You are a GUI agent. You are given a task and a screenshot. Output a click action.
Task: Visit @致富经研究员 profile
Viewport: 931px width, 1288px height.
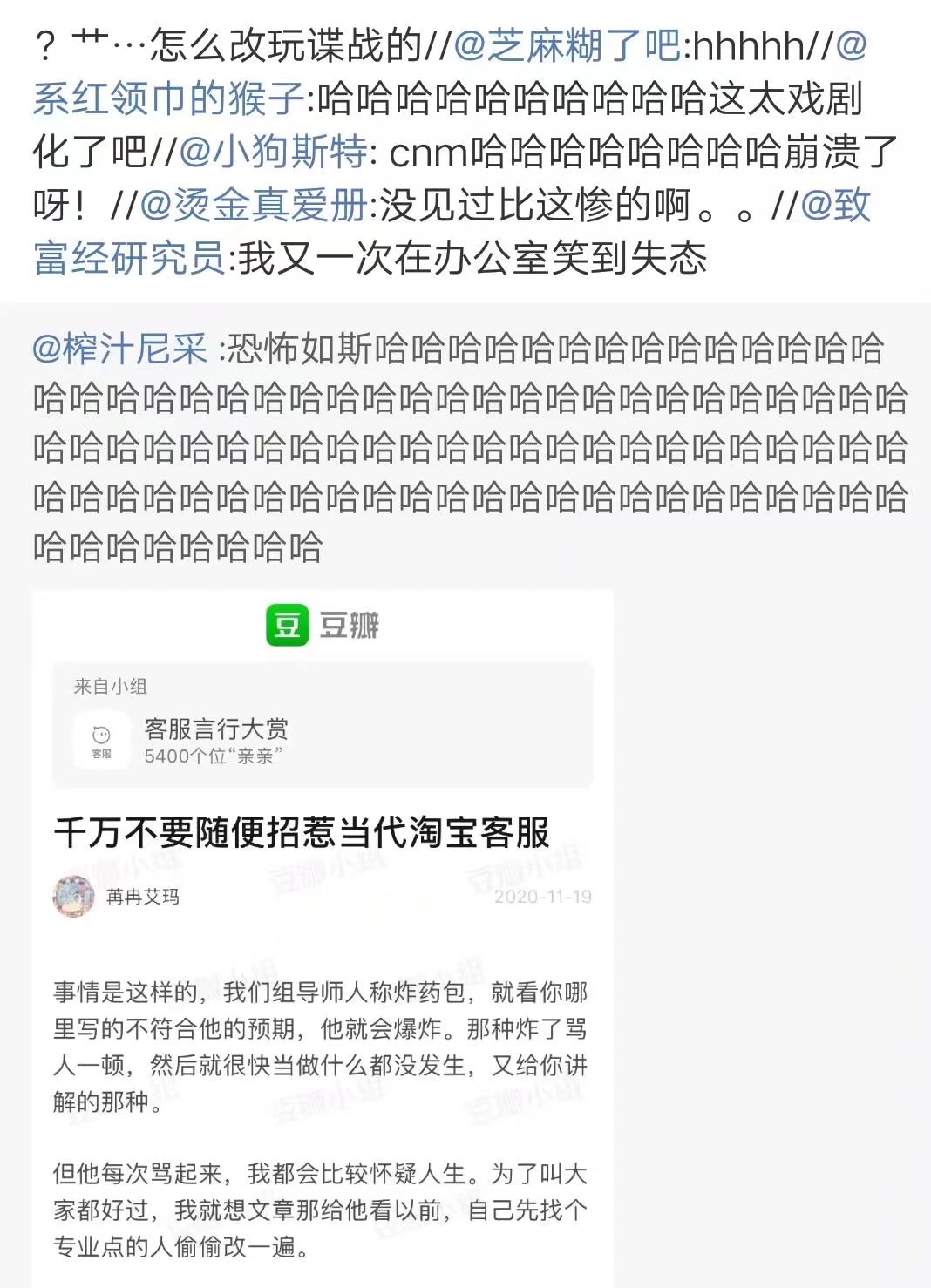pyautogui.click(x=129, y=258)
